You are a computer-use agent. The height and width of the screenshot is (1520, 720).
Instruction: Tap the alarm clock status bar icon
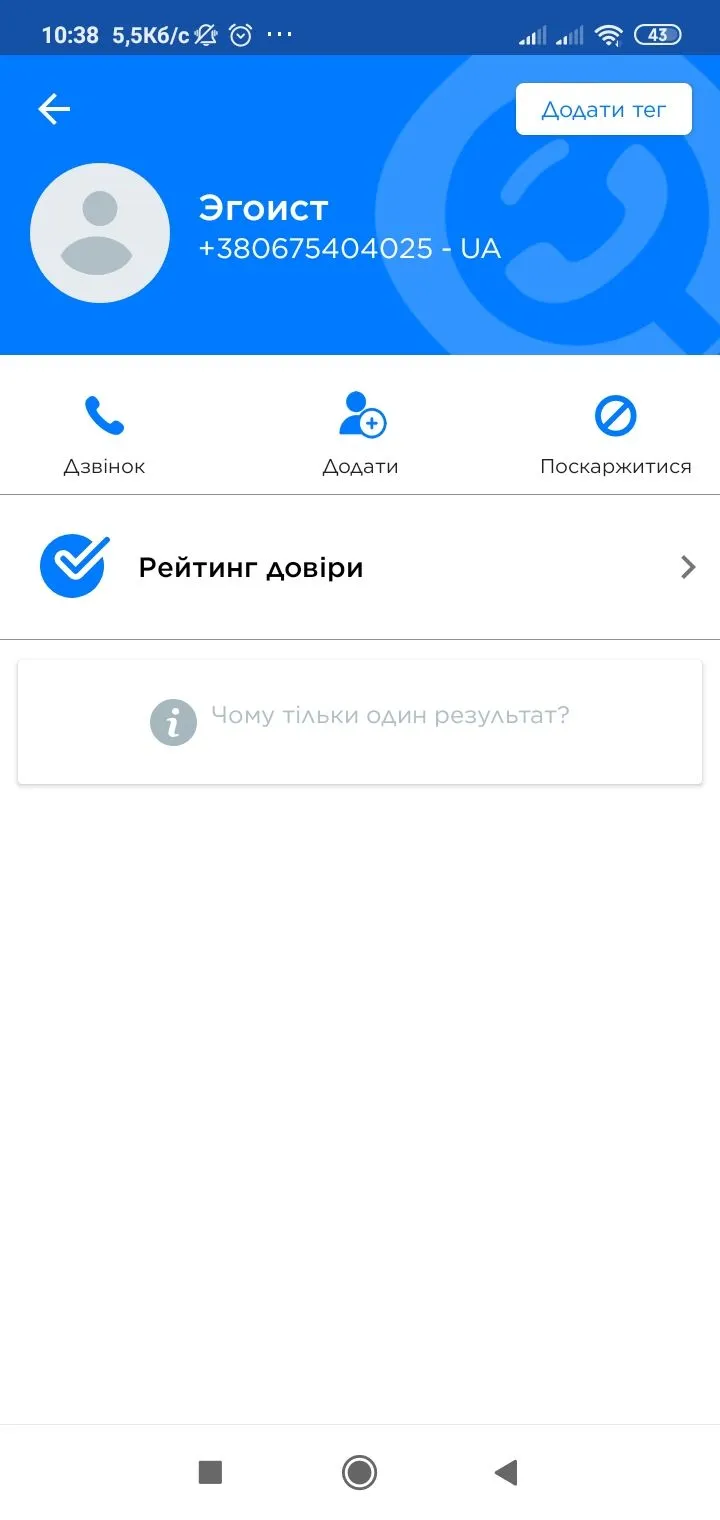pyautogui.click(x=240, y=33)
